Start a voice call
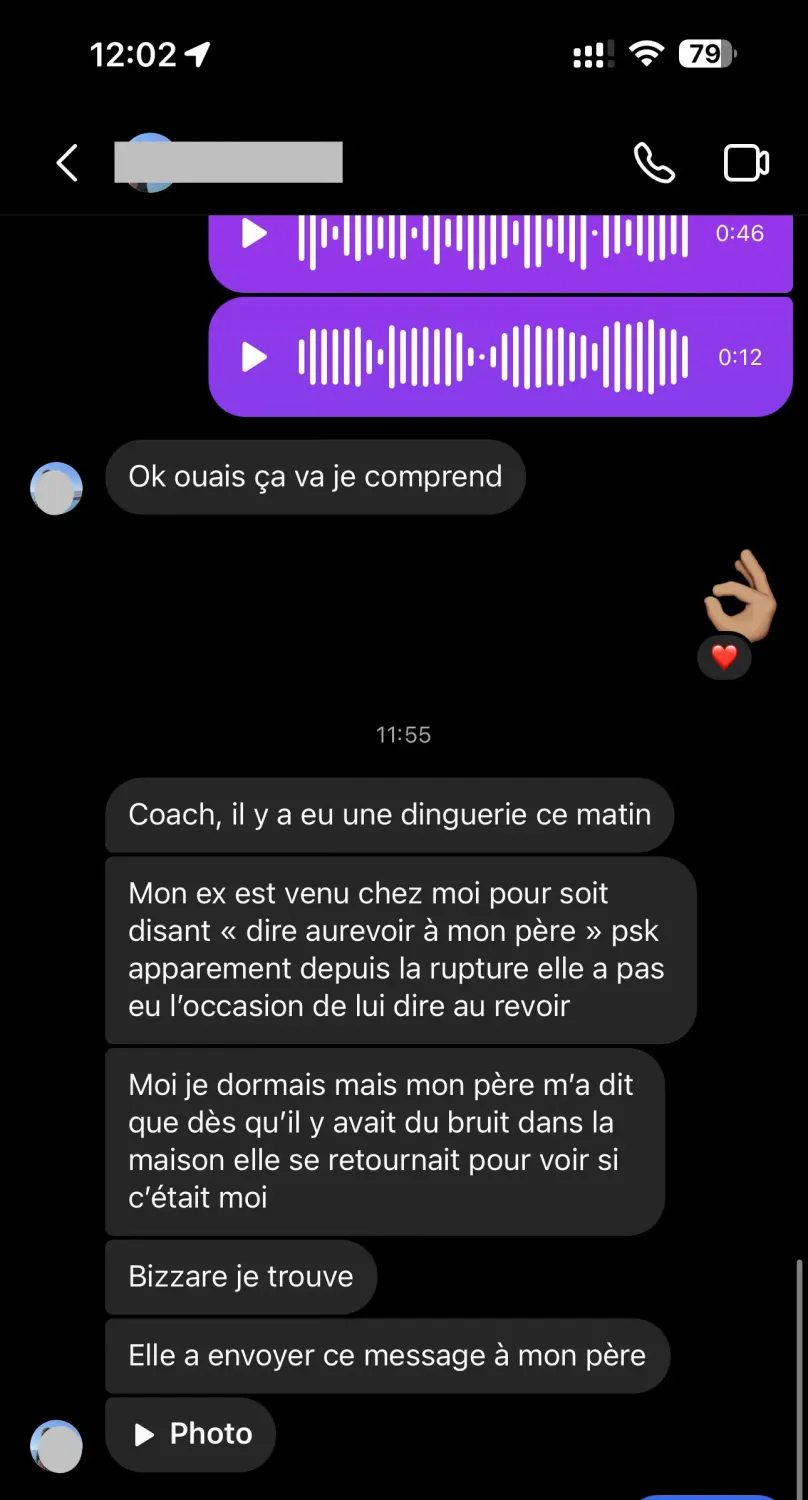Viewport: 808px width, 1500px height. point(654,163)
